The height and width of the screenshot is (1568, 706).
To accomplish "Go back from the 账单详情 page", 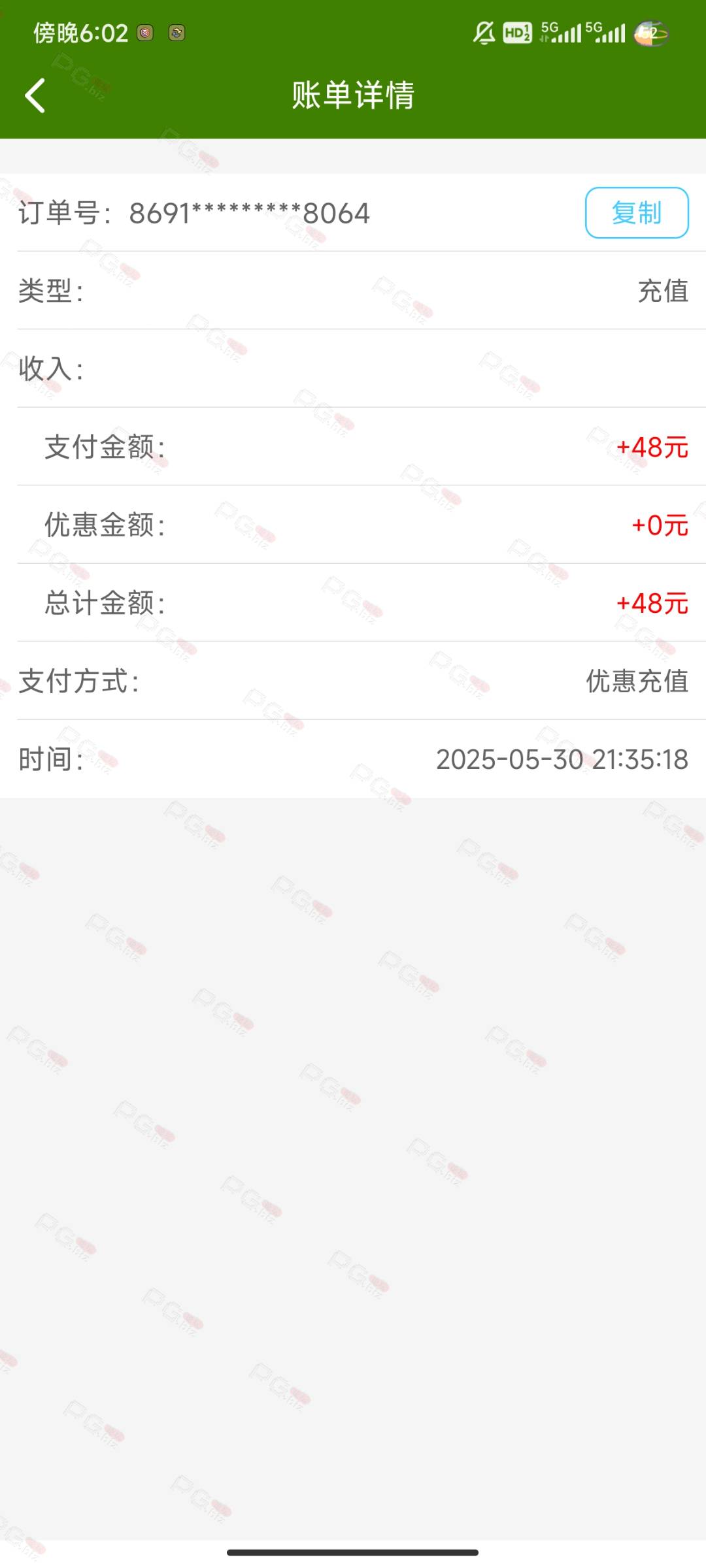I will [x=35, y=95].
